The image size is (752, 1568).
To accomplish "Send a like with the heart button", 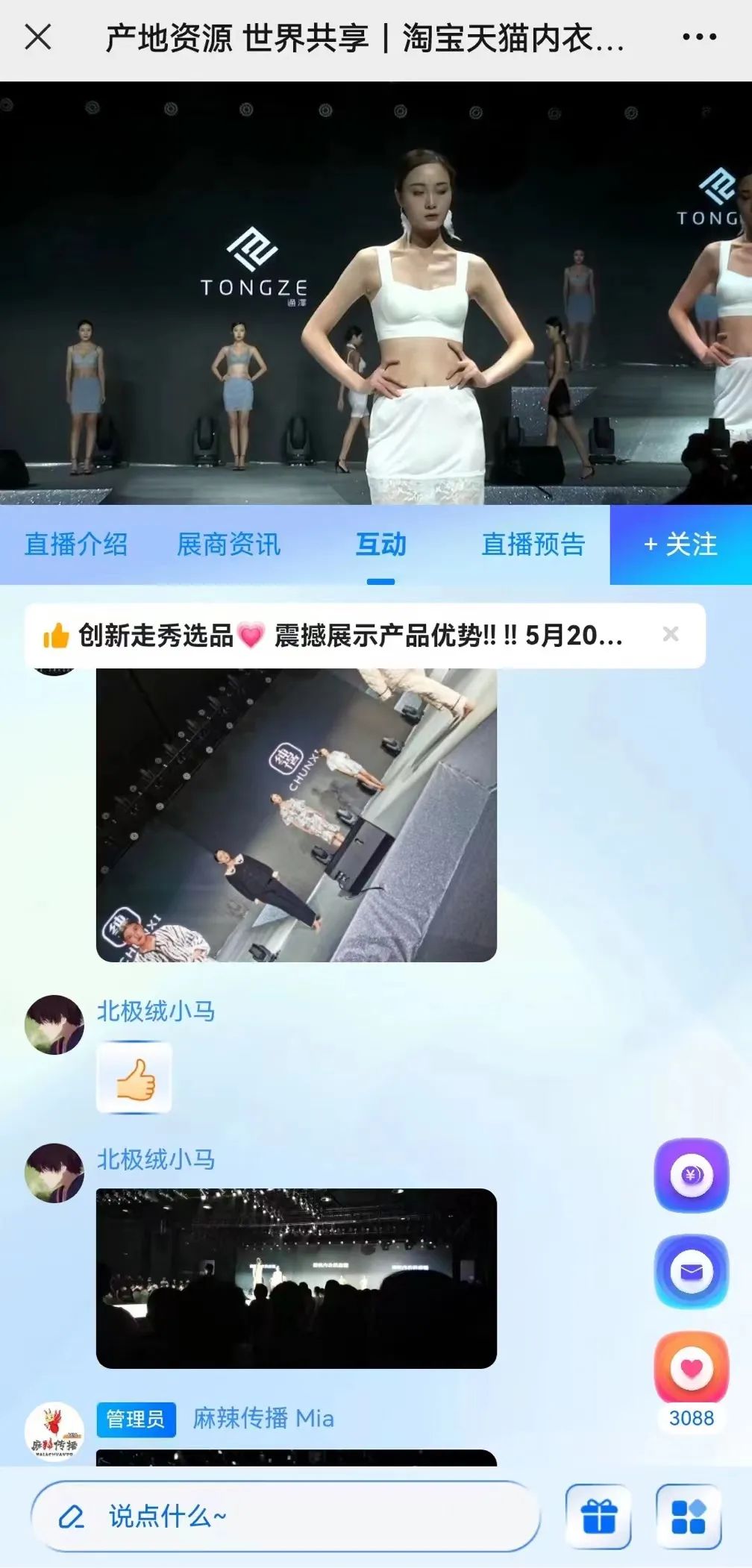I will pyautogui.click(x=692, y=1368).
